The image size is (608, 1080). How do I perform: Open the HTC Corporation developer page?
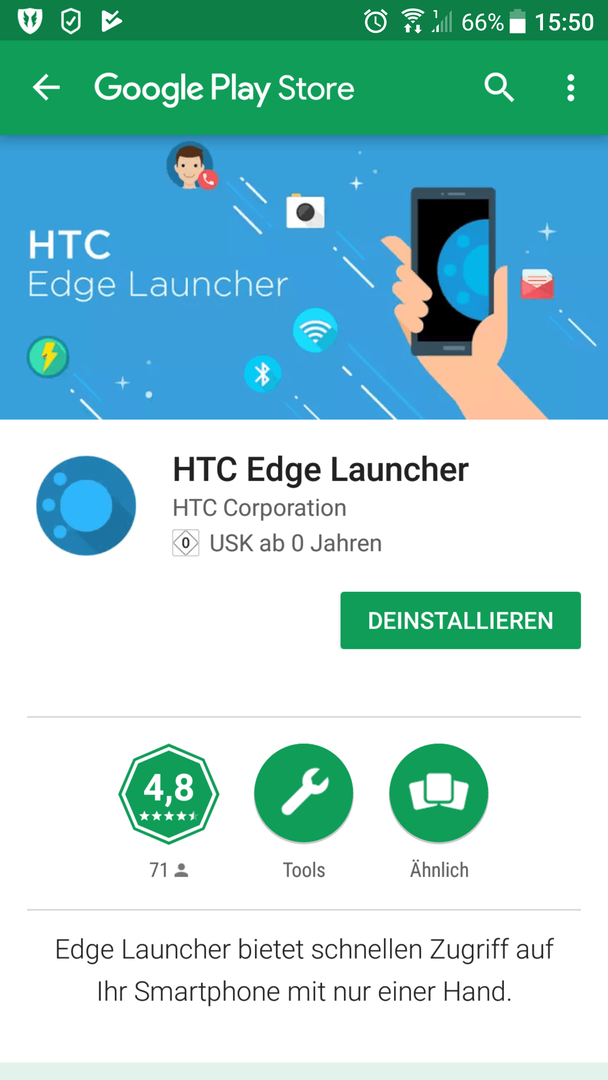pyautogui.click(x=259, y=508)
